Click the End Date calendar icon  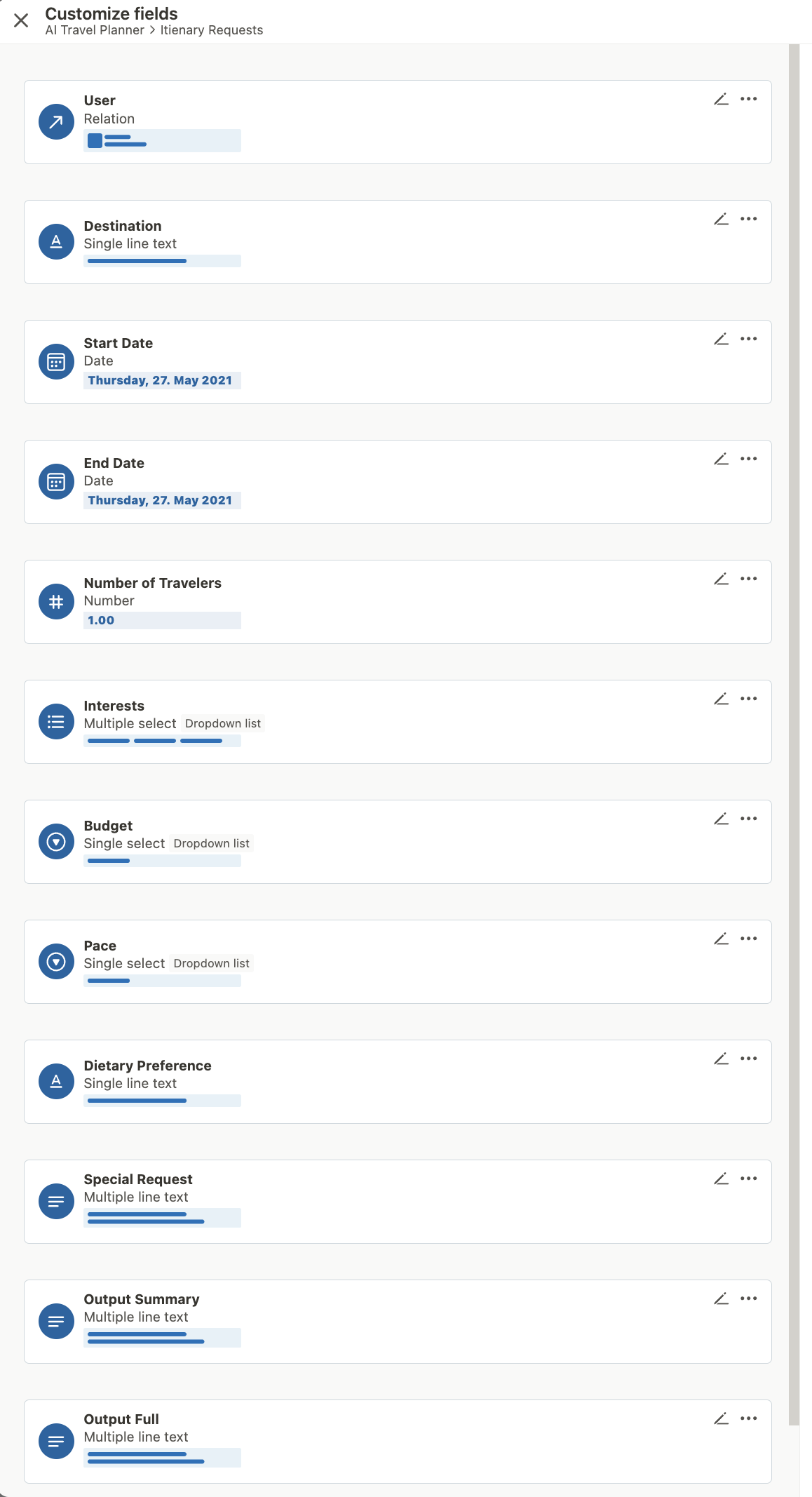coord(56,481)
